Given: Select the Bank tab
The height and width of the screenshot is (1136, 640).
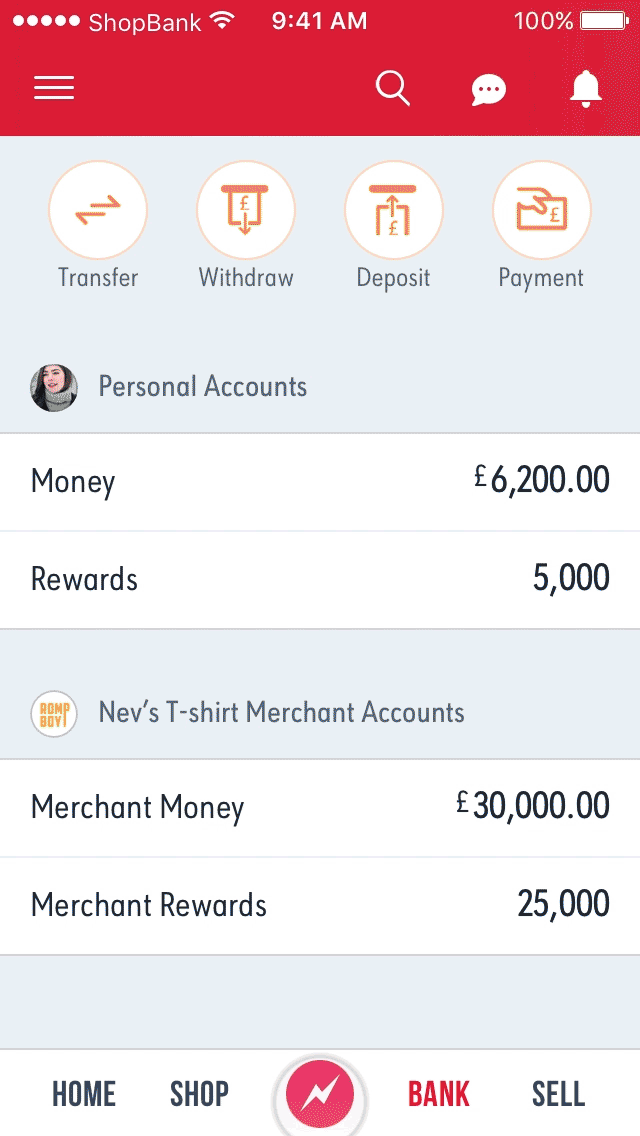Looking at the screenshot, I should click(x=439, y=1094).
